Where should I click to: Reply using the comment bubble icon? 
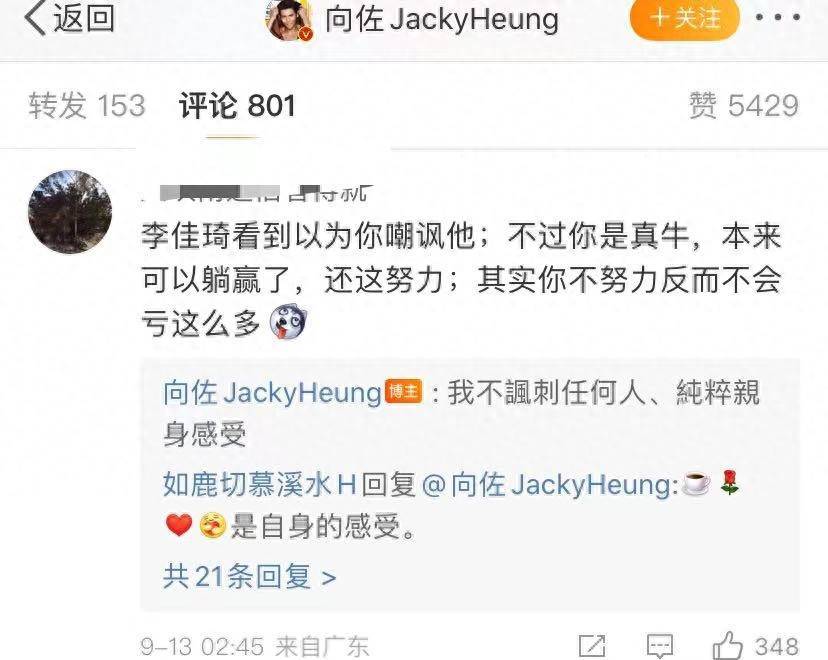click(x=659, y=646)
